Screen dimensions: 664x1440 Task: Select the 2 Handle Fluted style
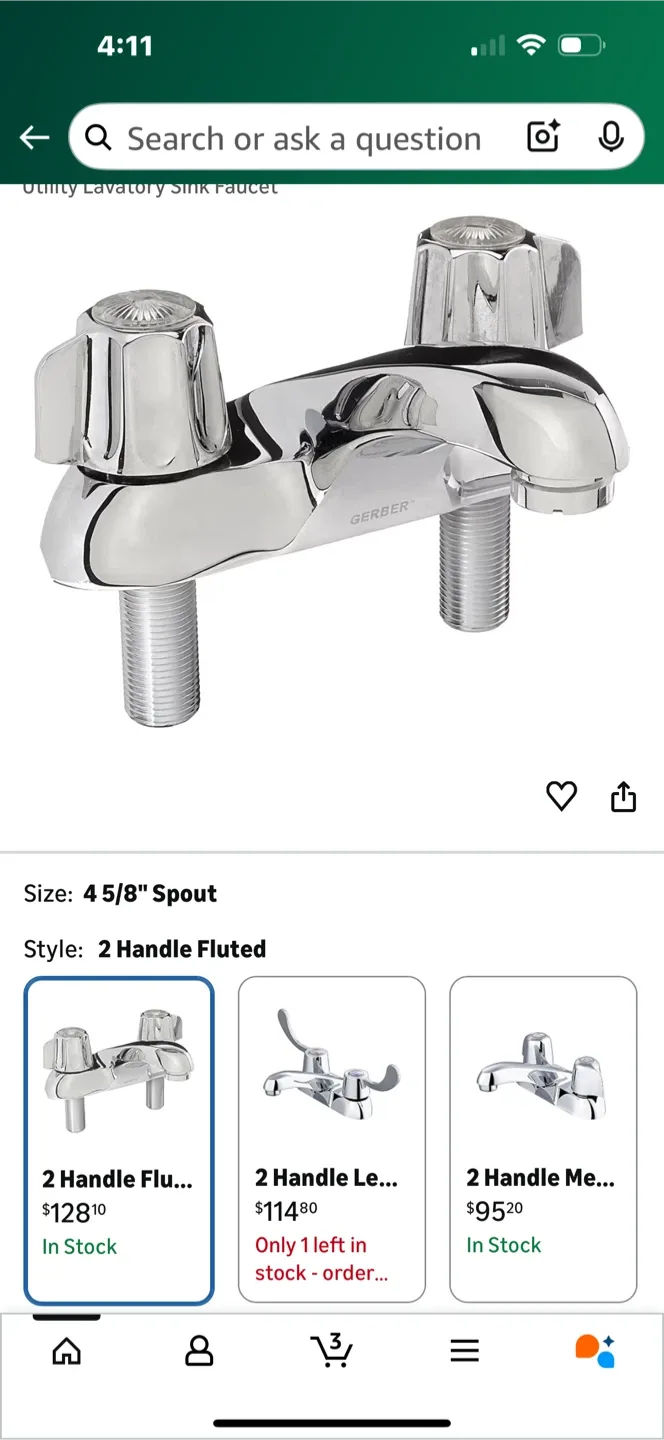[x=119, y=1140]
